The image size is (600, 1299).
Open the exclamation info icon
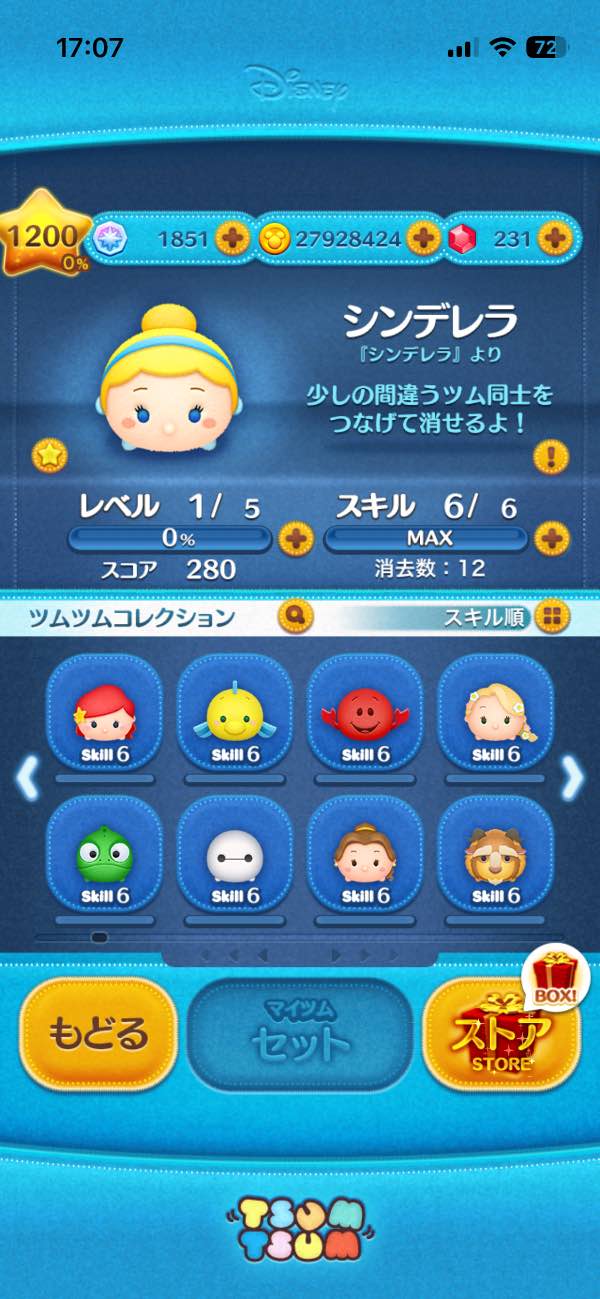[x=551, y=457]
